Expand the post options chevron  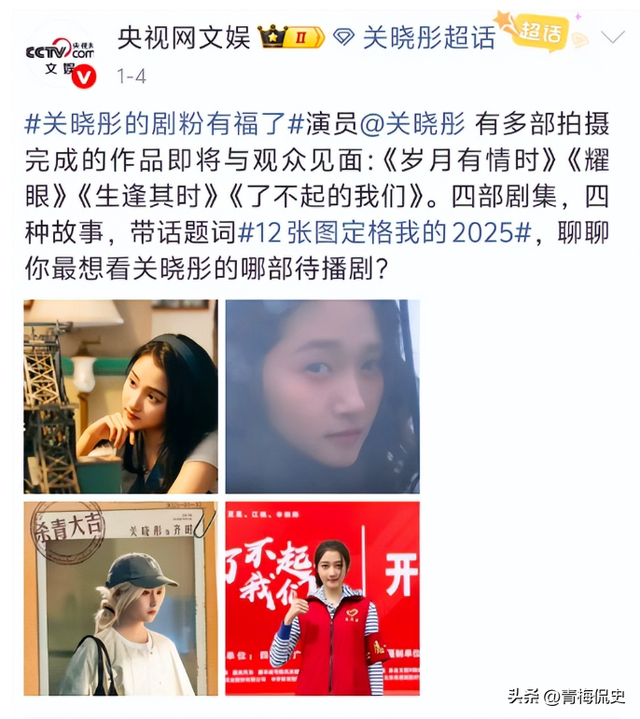pyautogui.click(x=613, y=39)
